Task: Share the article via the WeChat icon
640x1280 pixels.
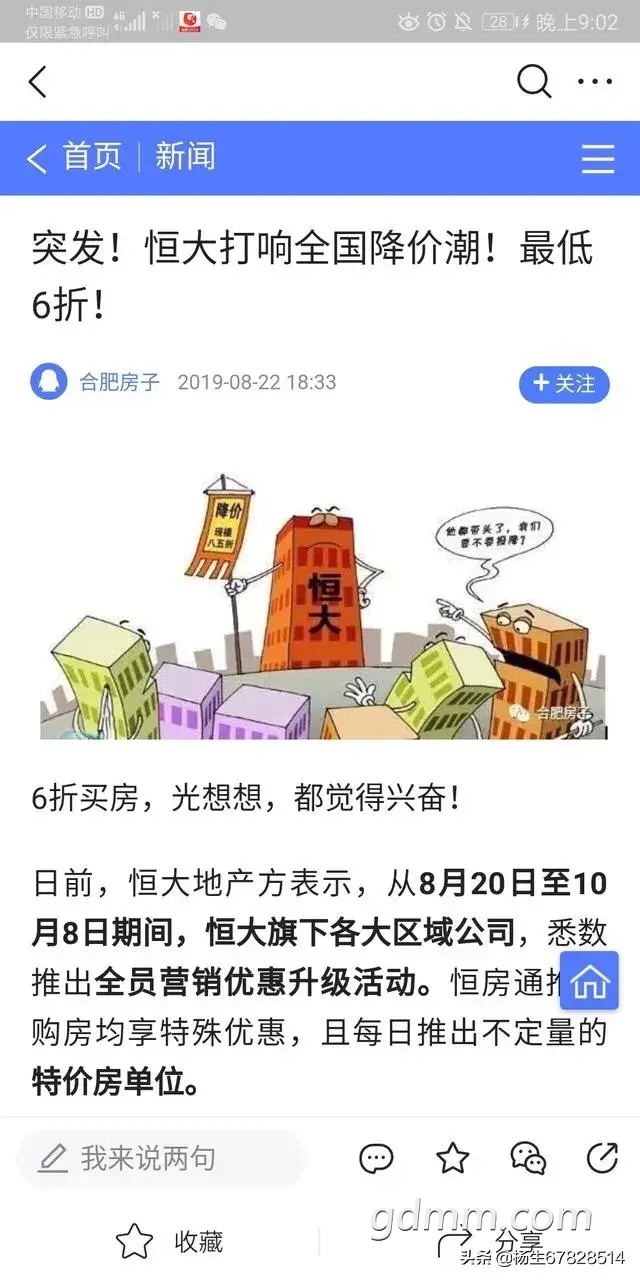Action: pos(528,1159)
